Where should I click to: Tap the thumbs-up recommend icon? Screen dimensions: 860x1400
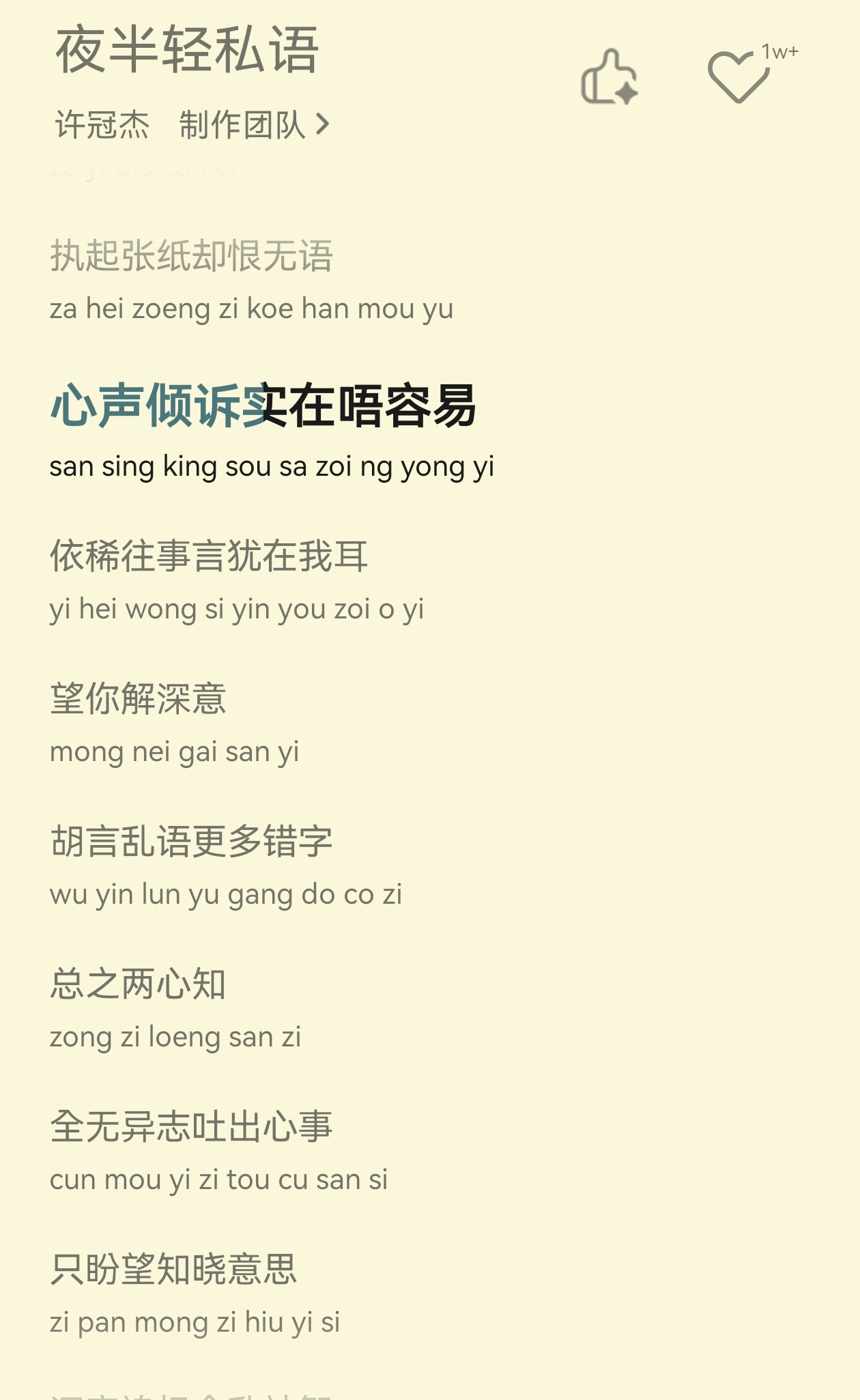tap(610, 77)
